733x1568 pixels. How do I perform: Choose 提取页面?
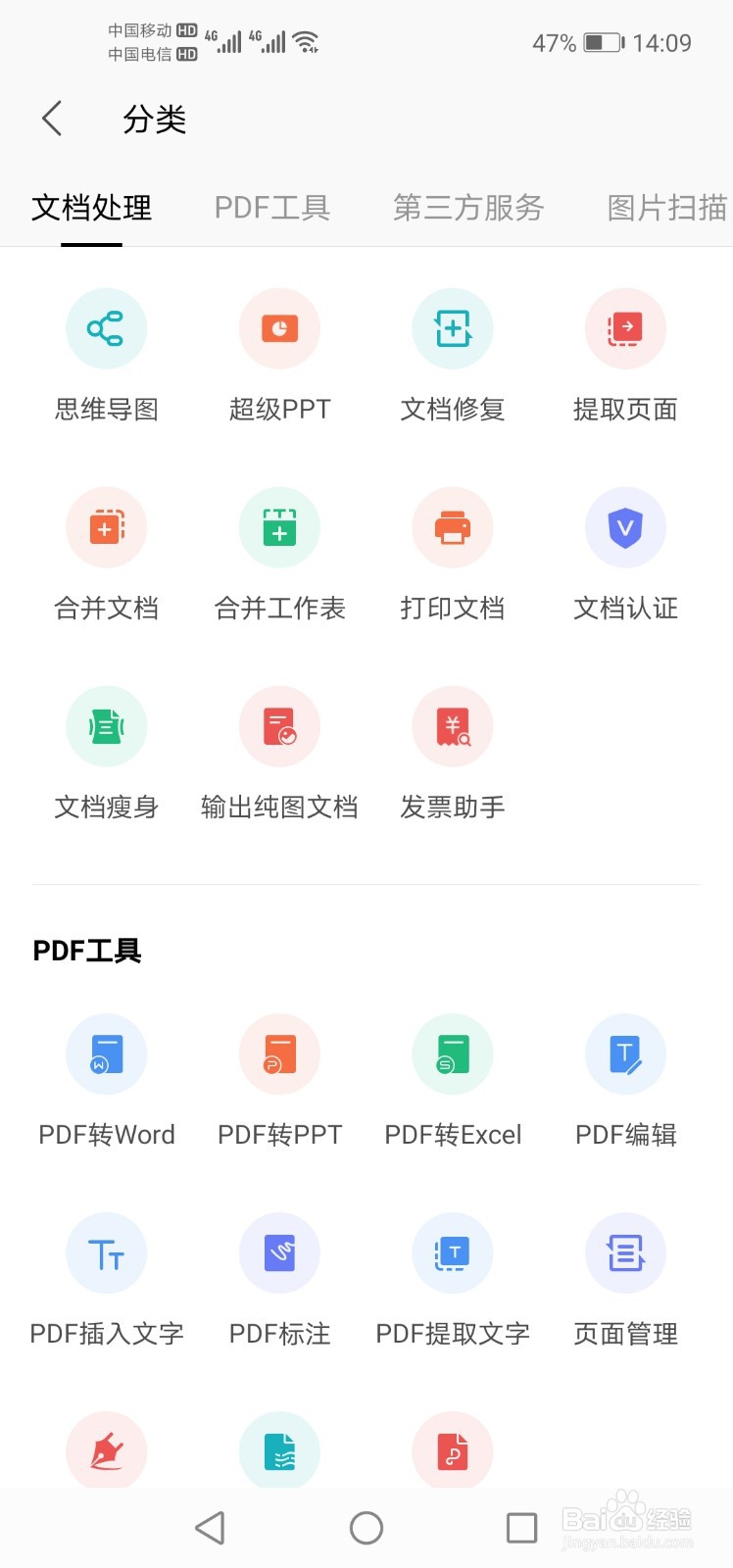pos(625,329)
